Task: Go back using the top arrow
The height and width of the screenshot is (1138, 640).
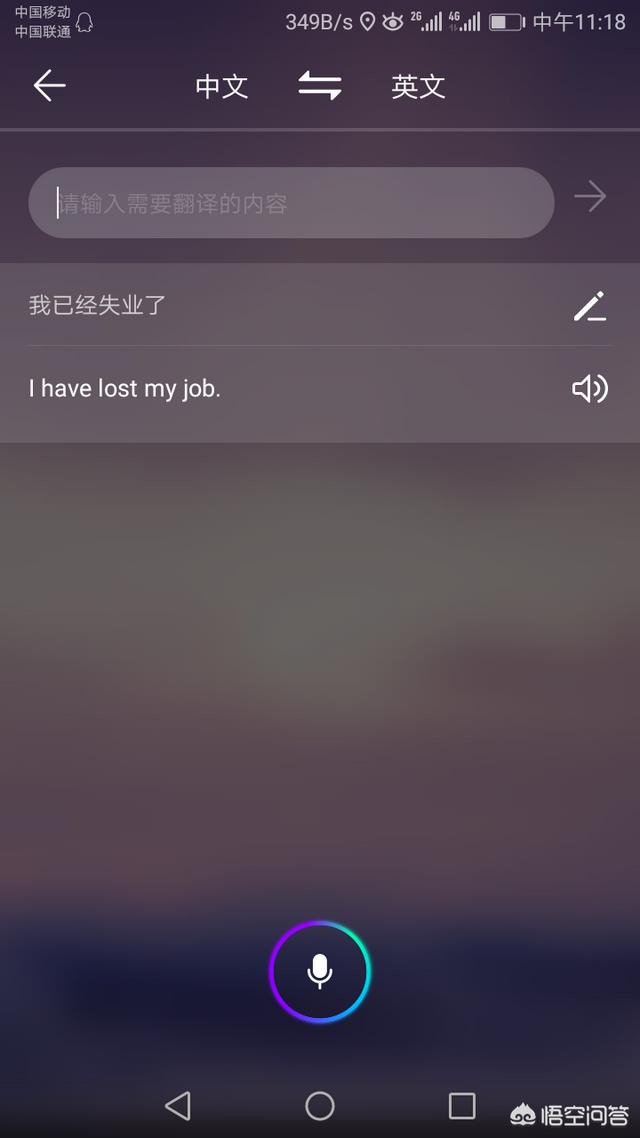Action: pyautogui.click(x=49, y=86)
